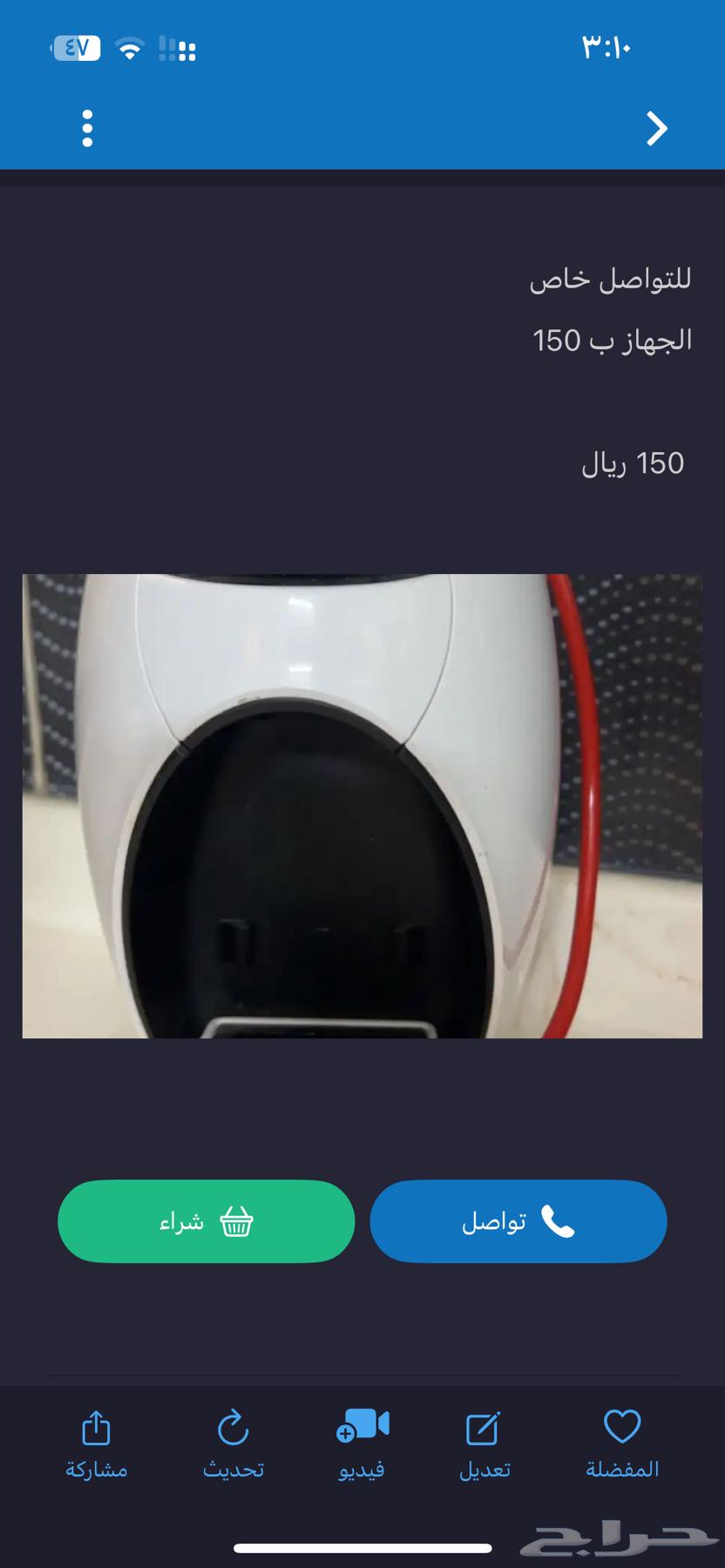Tap the green شراء buy button

(207, 1221)
